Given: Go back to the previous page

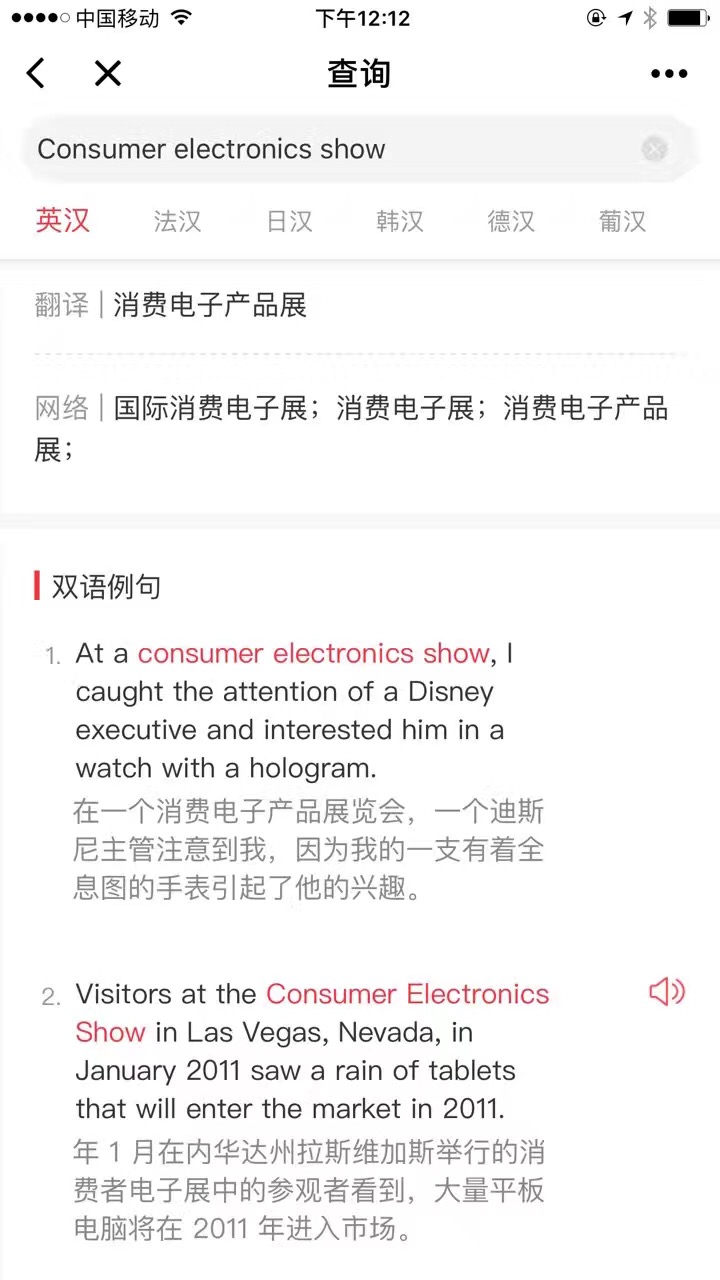Looking at the screenshot, I should [36, 73].
